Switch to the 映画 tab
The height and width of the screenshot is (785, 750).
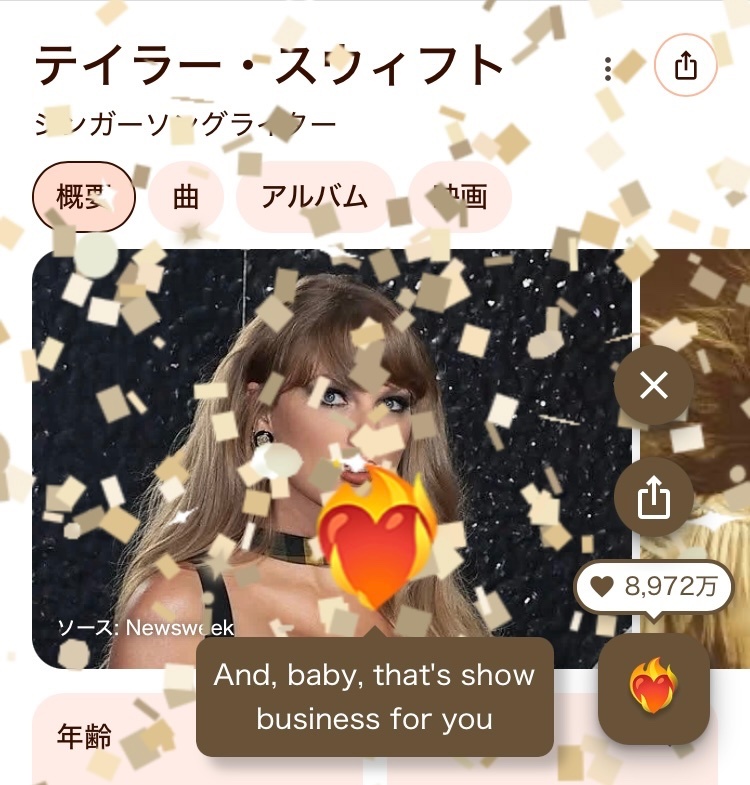tap(460, 196)
